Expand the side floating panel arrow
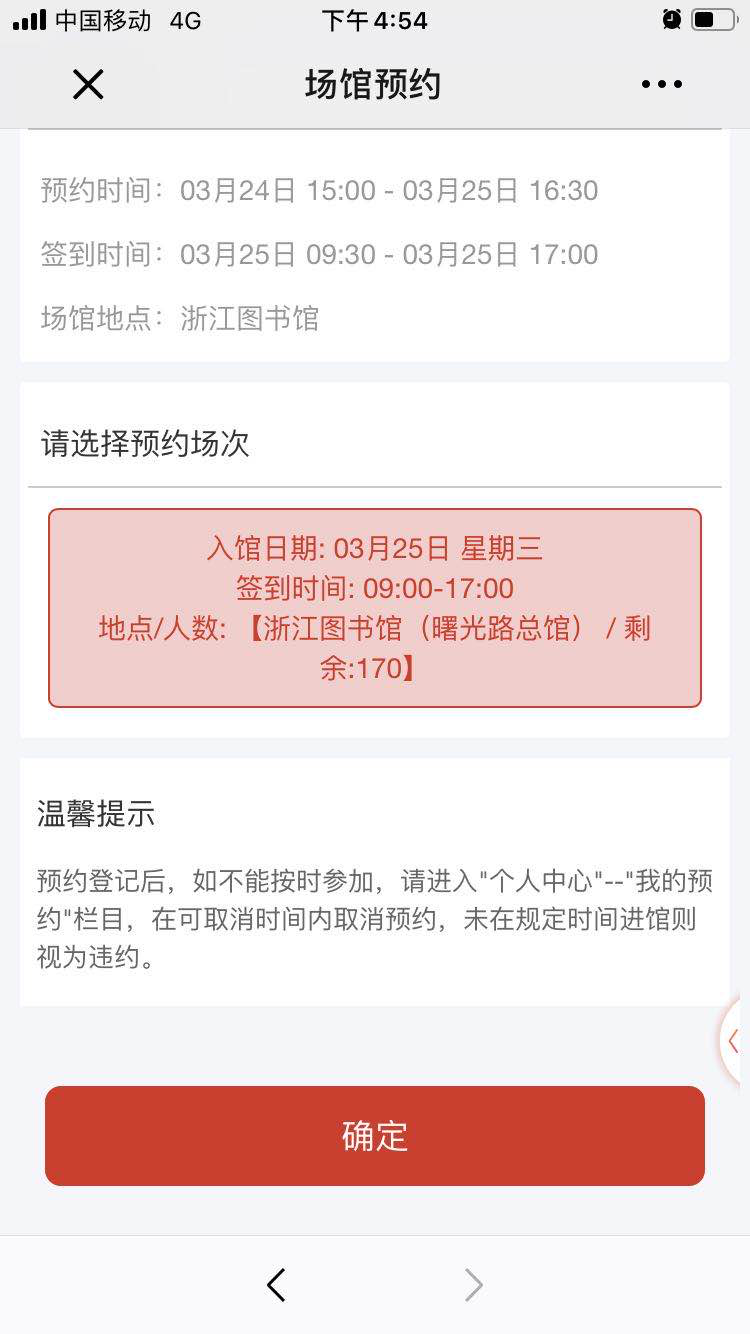750x1334 pixels. click(734, 1041)
